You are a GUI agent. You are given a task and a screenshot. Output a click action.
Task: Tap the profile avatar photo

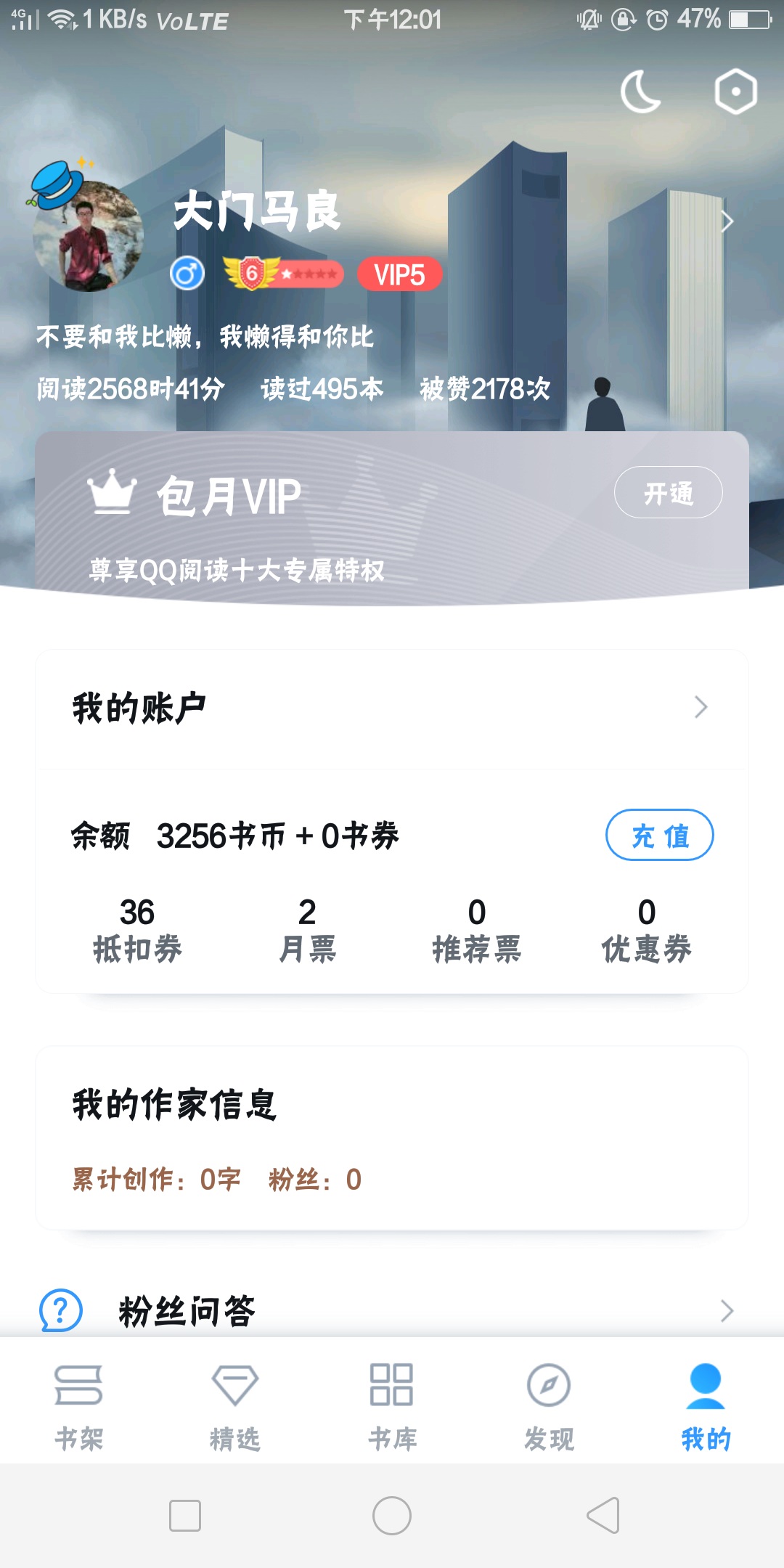88,236
